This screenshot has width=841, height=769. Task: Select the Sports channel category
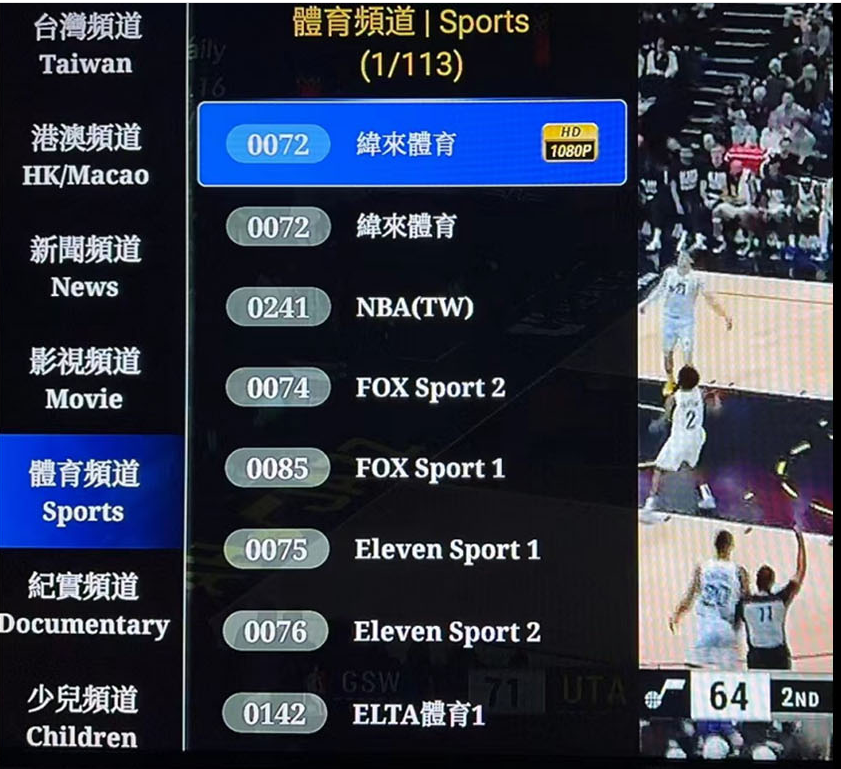point(86,492)
